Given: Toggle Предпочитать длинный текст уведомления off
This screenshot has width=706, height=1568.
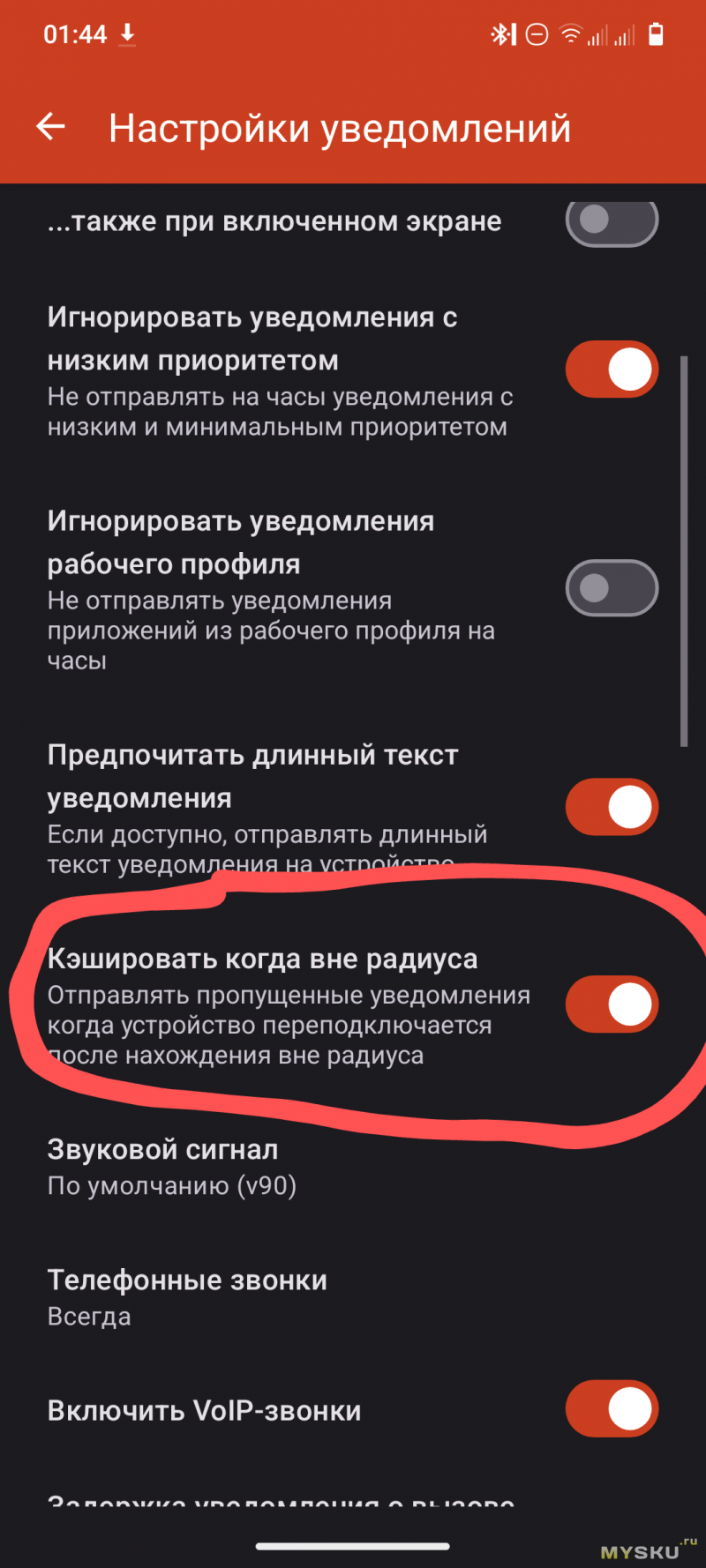Looking at the screenshot, I should [x=612, y=806].
